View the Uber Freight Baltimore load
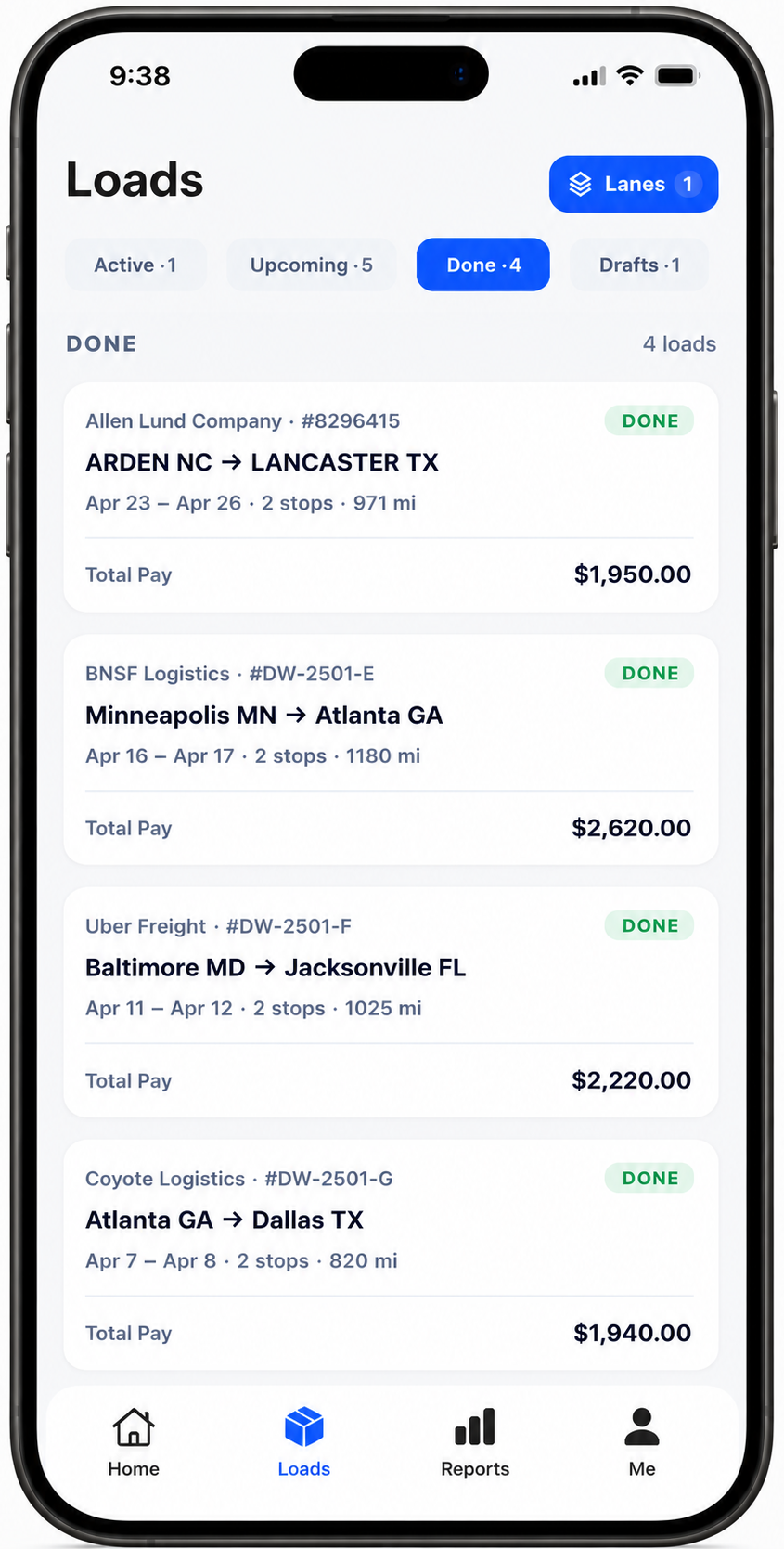784x1549 pixels. (x=391, y=1002)
